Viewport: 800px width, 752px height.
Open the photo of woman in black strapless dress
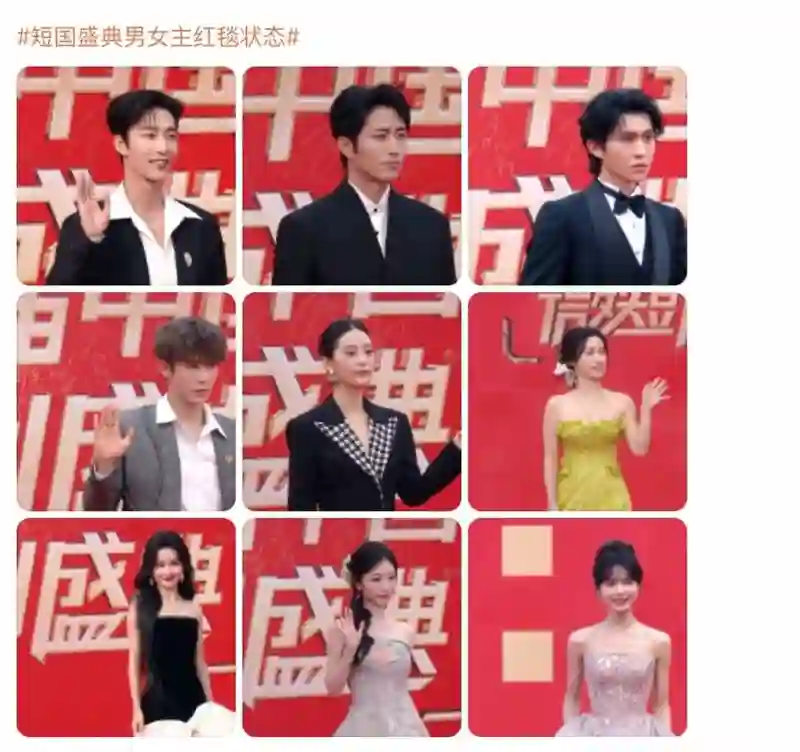126,627
